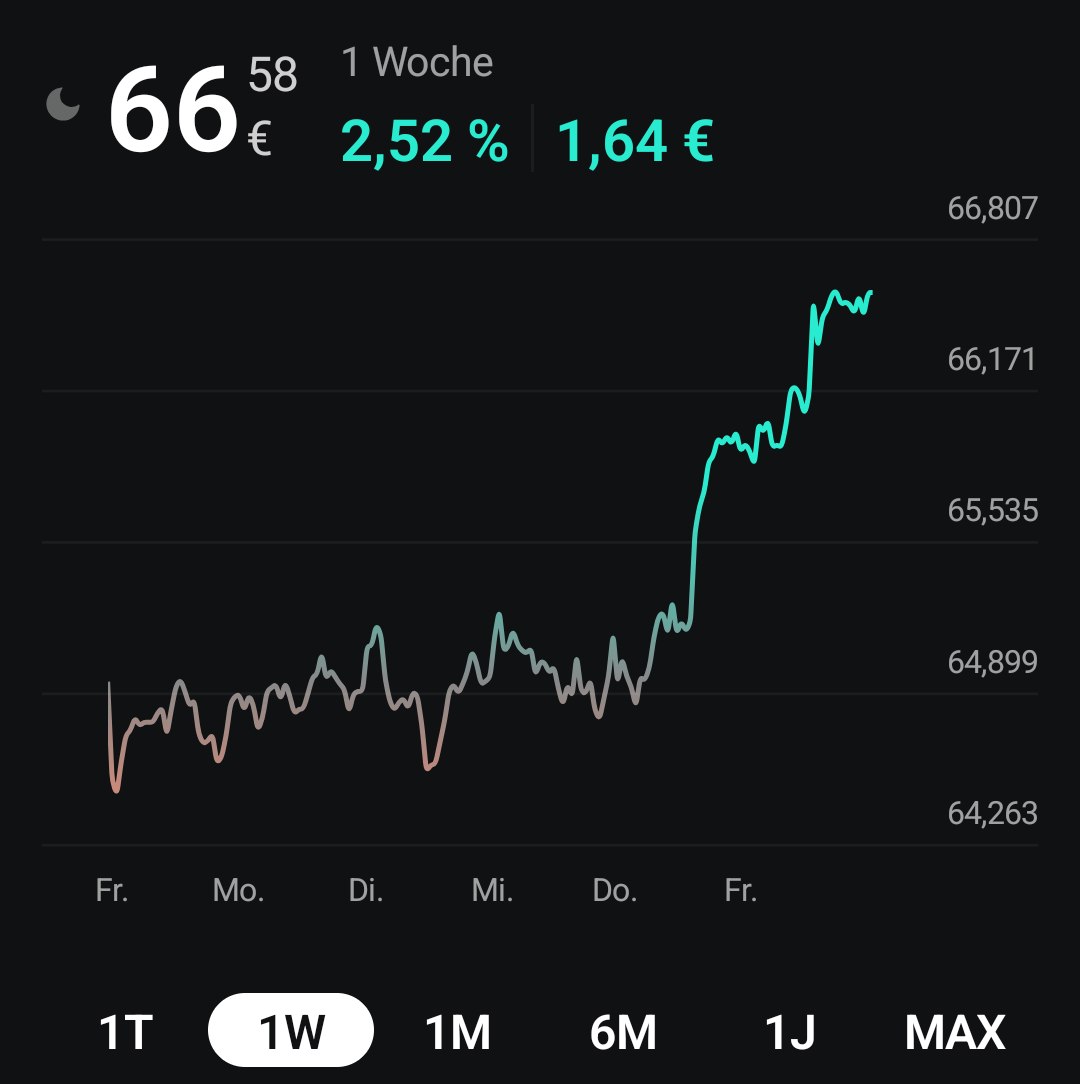1080x1084 pixels.
Task: Click the Mi. midweek axis label
Action: click(491, 890)
